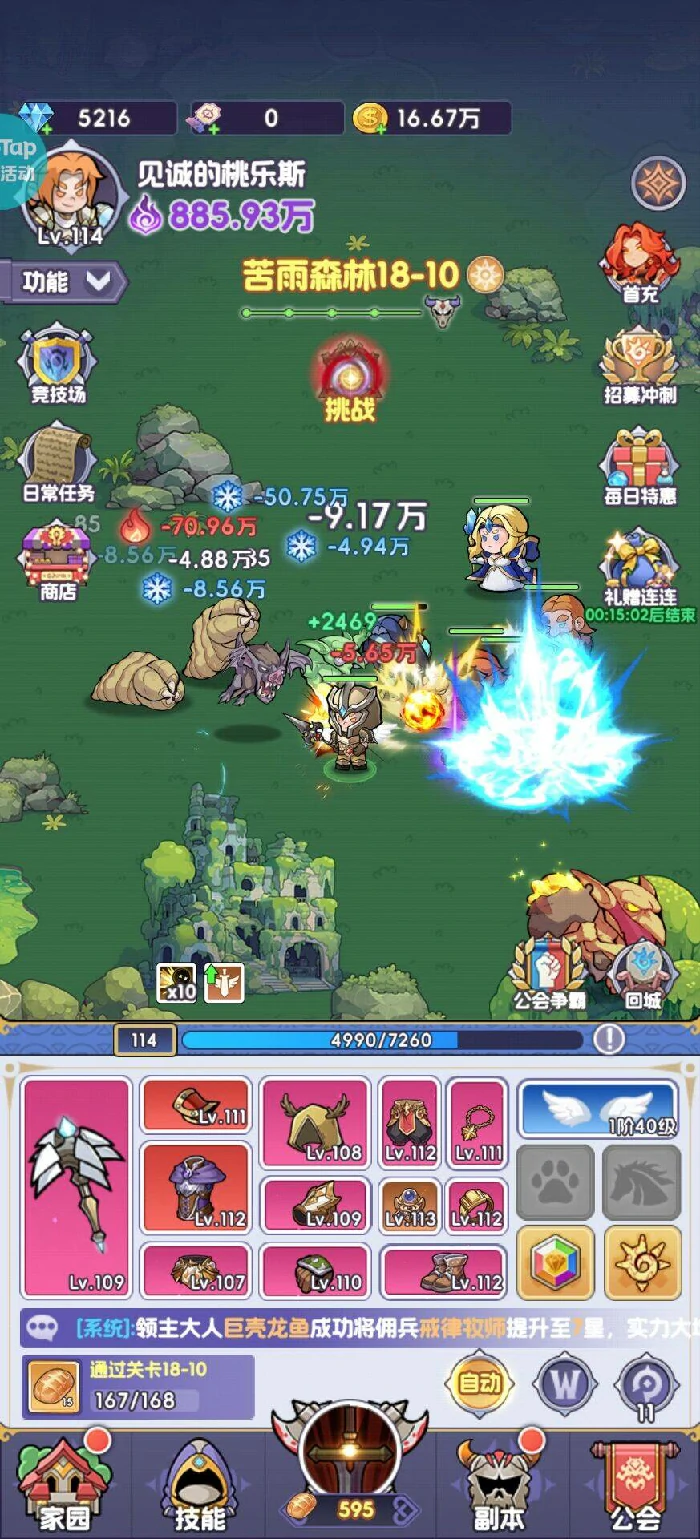Open the wings 1阶40级 panel
This screenshot has width=700, height=1539.
(x=597, y=1108)
